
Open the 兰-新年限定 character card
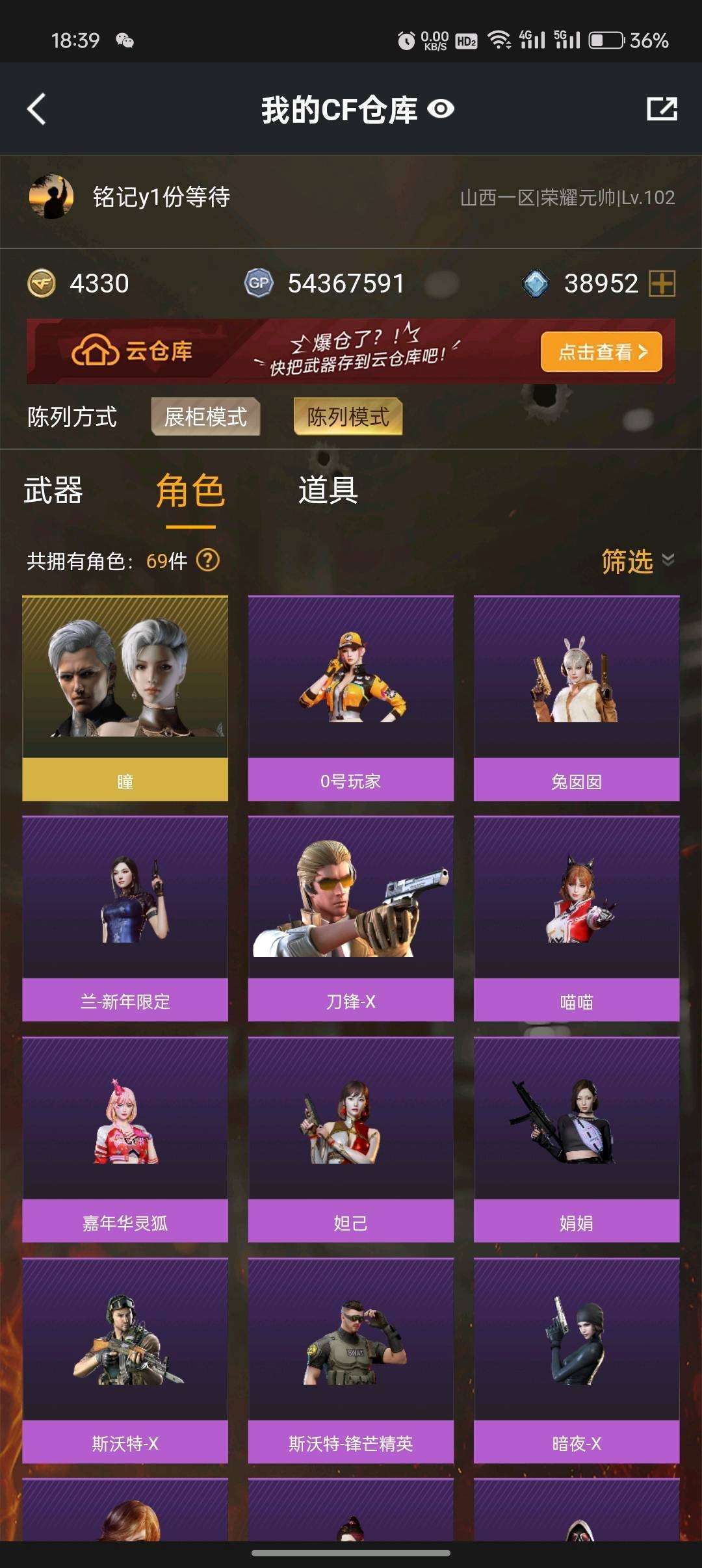[x=125, y=919]
